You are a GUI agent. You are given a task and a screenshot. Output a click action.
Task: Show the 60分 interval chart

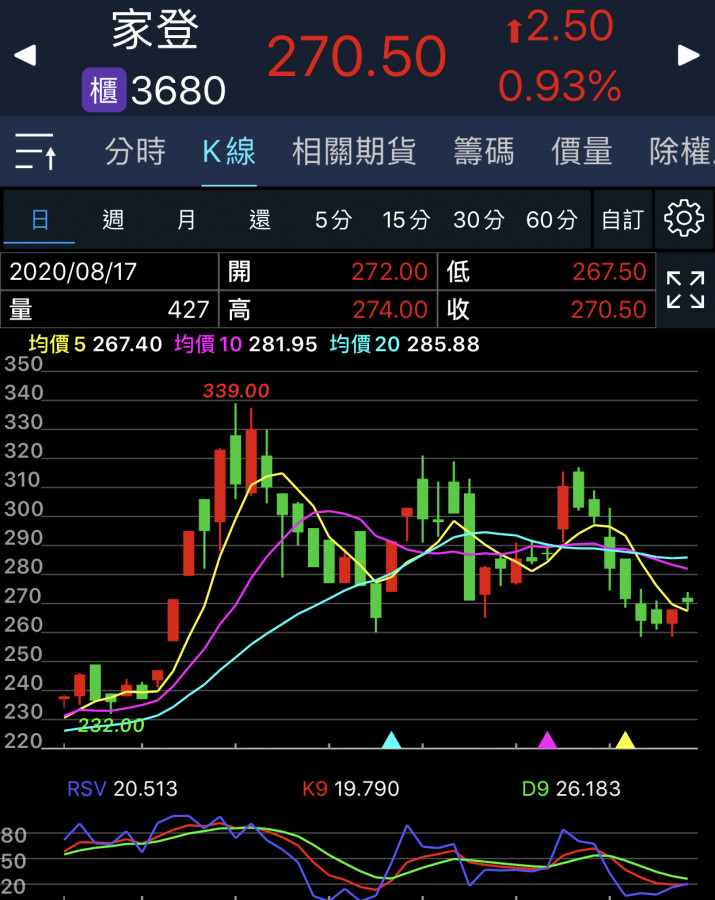552,219
